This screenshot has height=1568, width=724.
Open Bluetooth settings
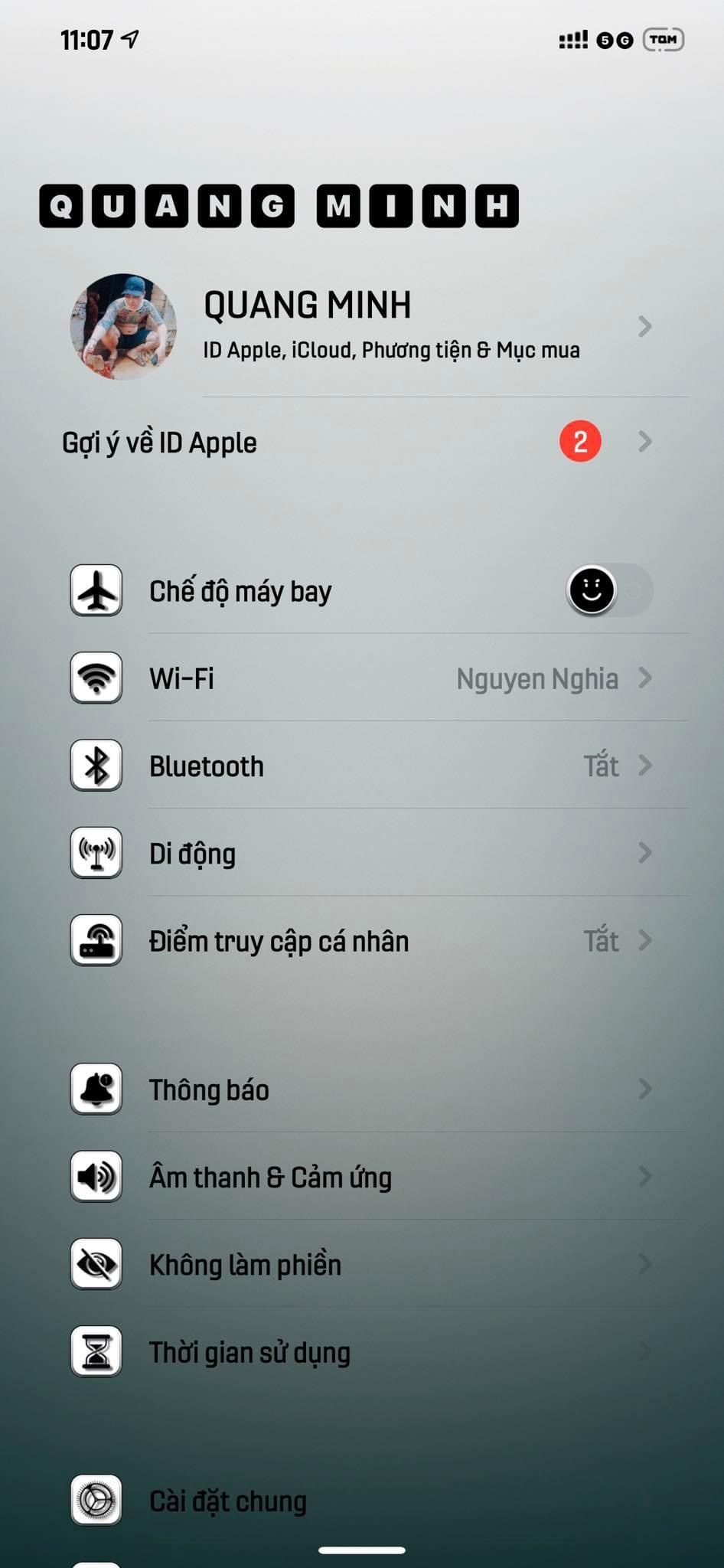click(x=361, y=766)
